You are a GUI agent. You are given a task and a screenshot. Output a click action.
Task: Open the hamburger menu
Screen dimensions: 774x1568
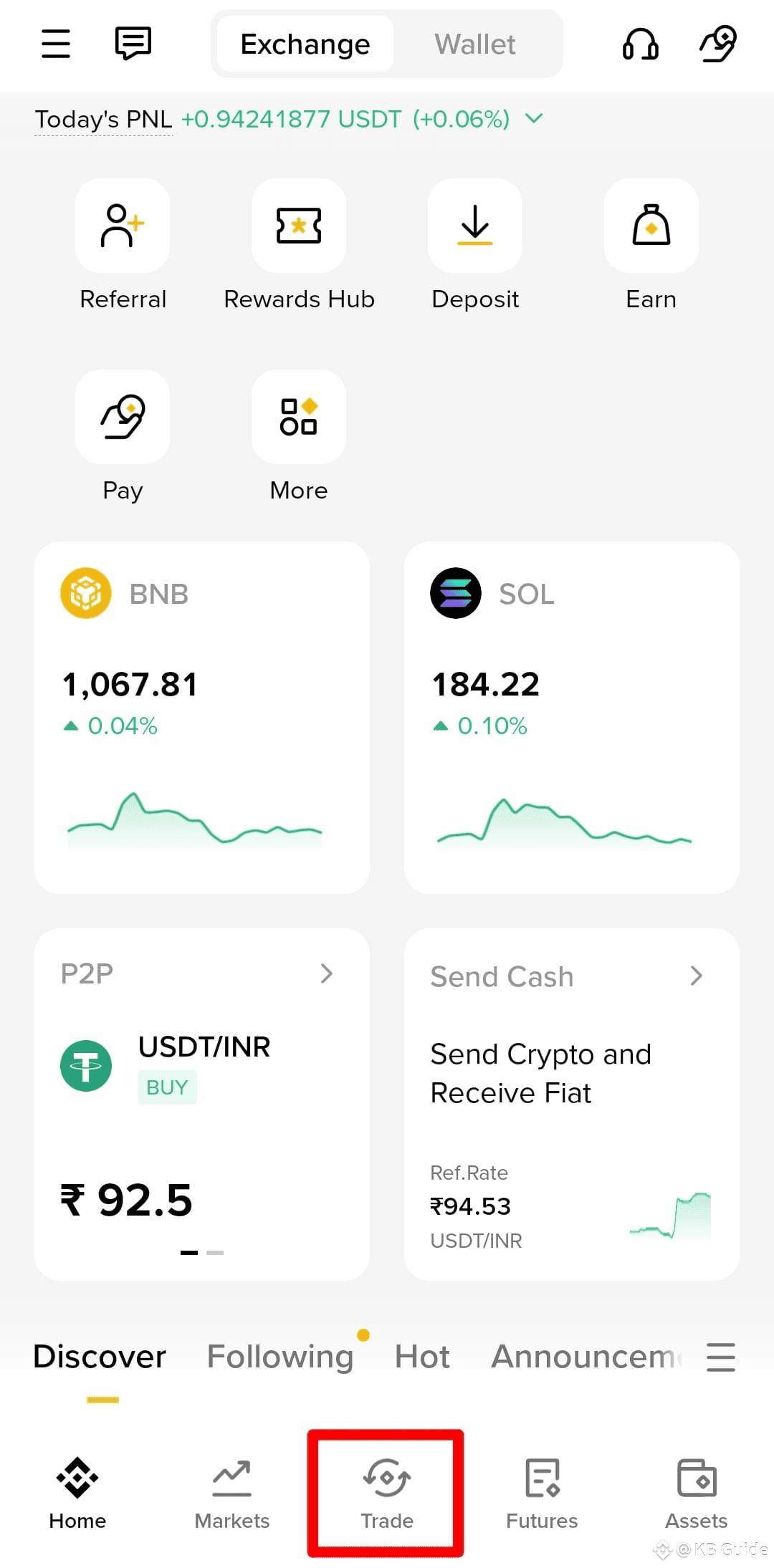(54, 44)
